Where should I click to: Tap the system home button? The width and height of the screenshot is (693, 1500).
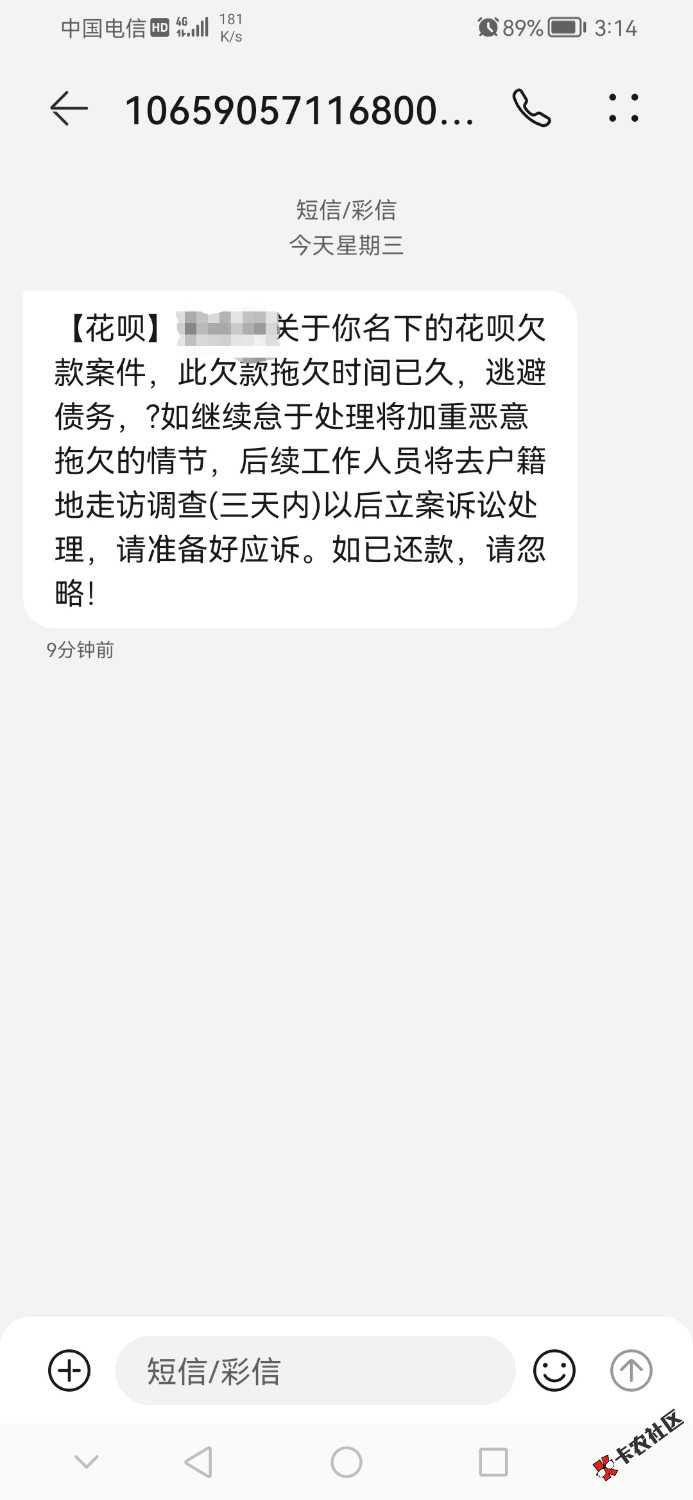[x=346, y=1462]
